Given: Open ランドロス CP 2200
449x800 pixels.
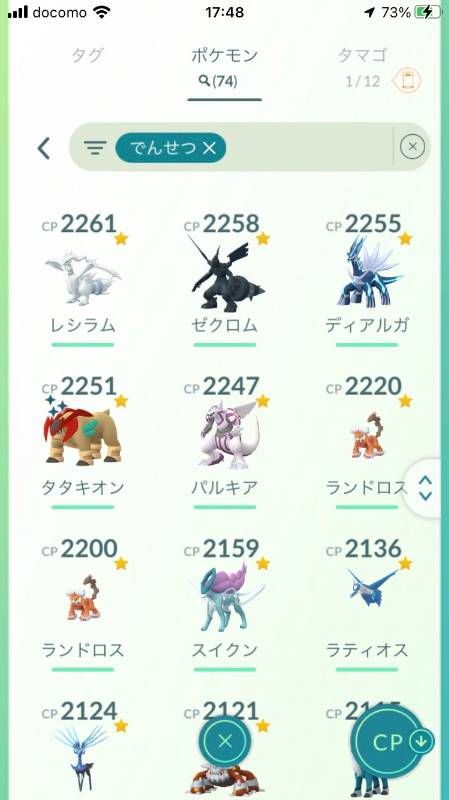Looking at the screenshot, I should click(83, 604).
